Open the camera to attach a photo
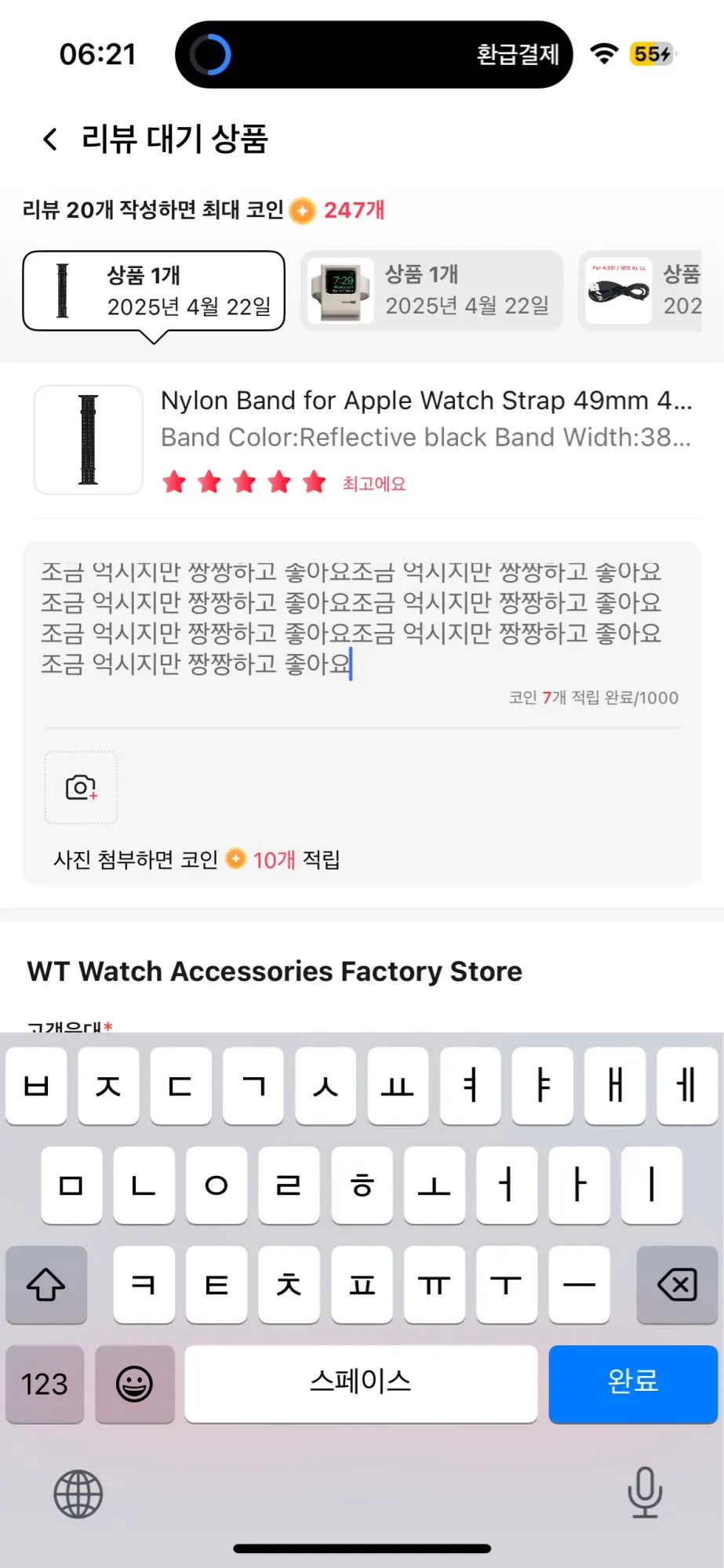Screen dimensions: 724x1568 point(81,788)
